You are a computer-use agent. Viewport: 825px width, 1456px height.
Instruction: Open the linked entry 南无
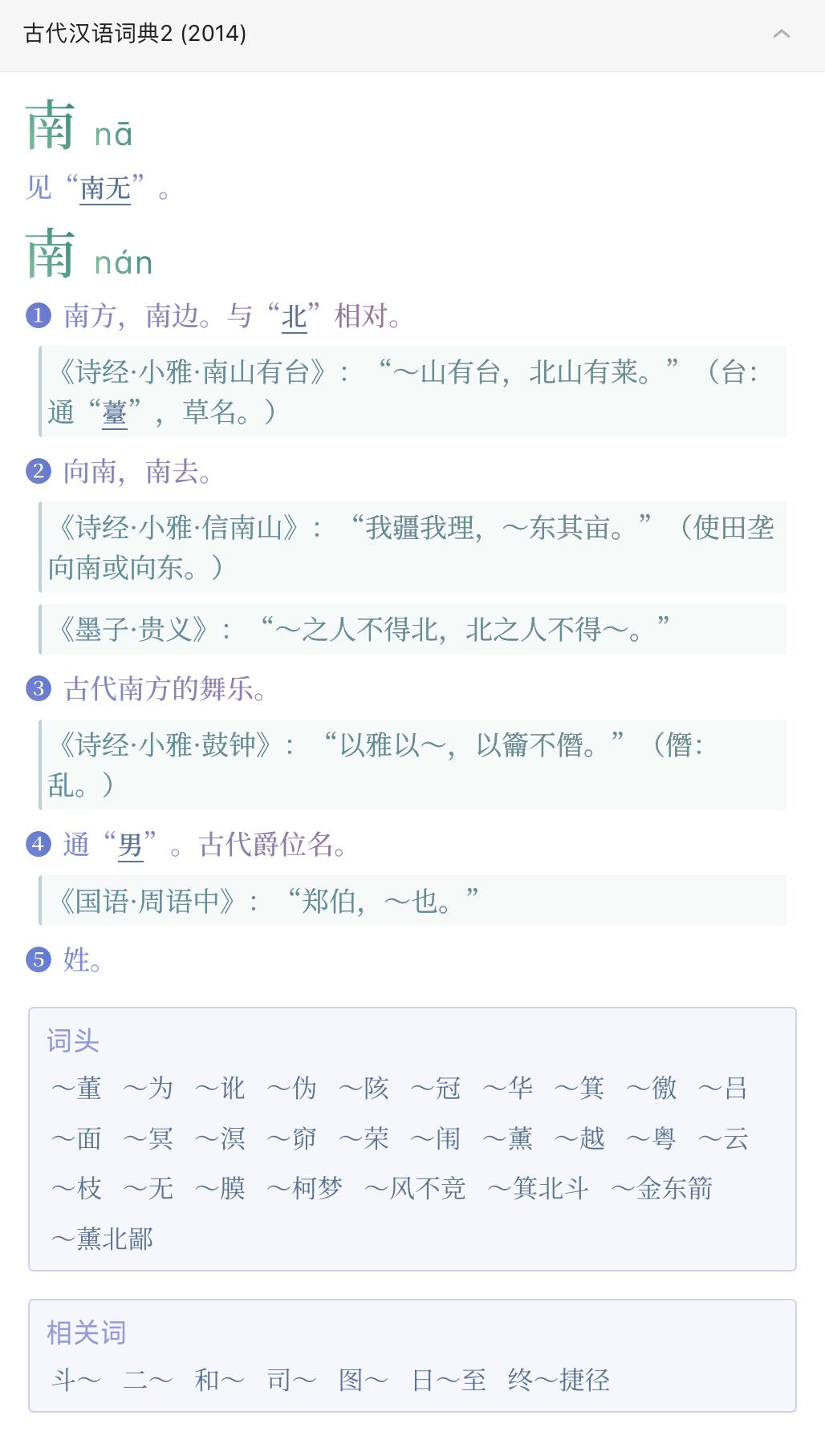[x=105, y=189]
